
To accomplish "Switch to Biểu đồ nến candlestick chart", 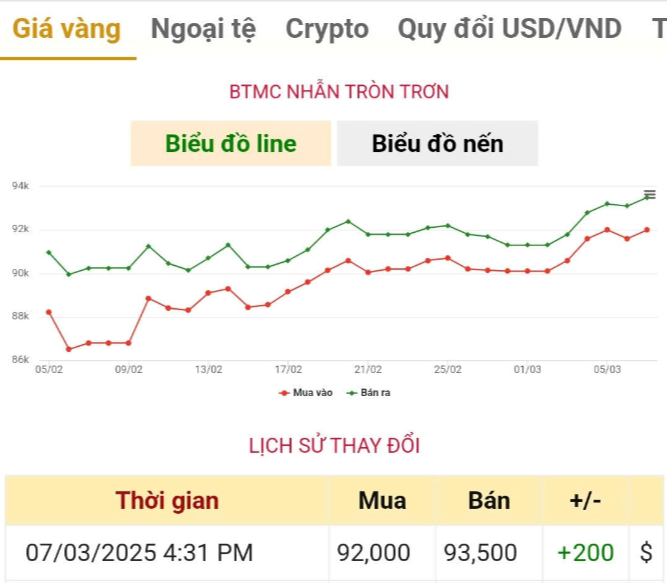I will pos(437,143).
